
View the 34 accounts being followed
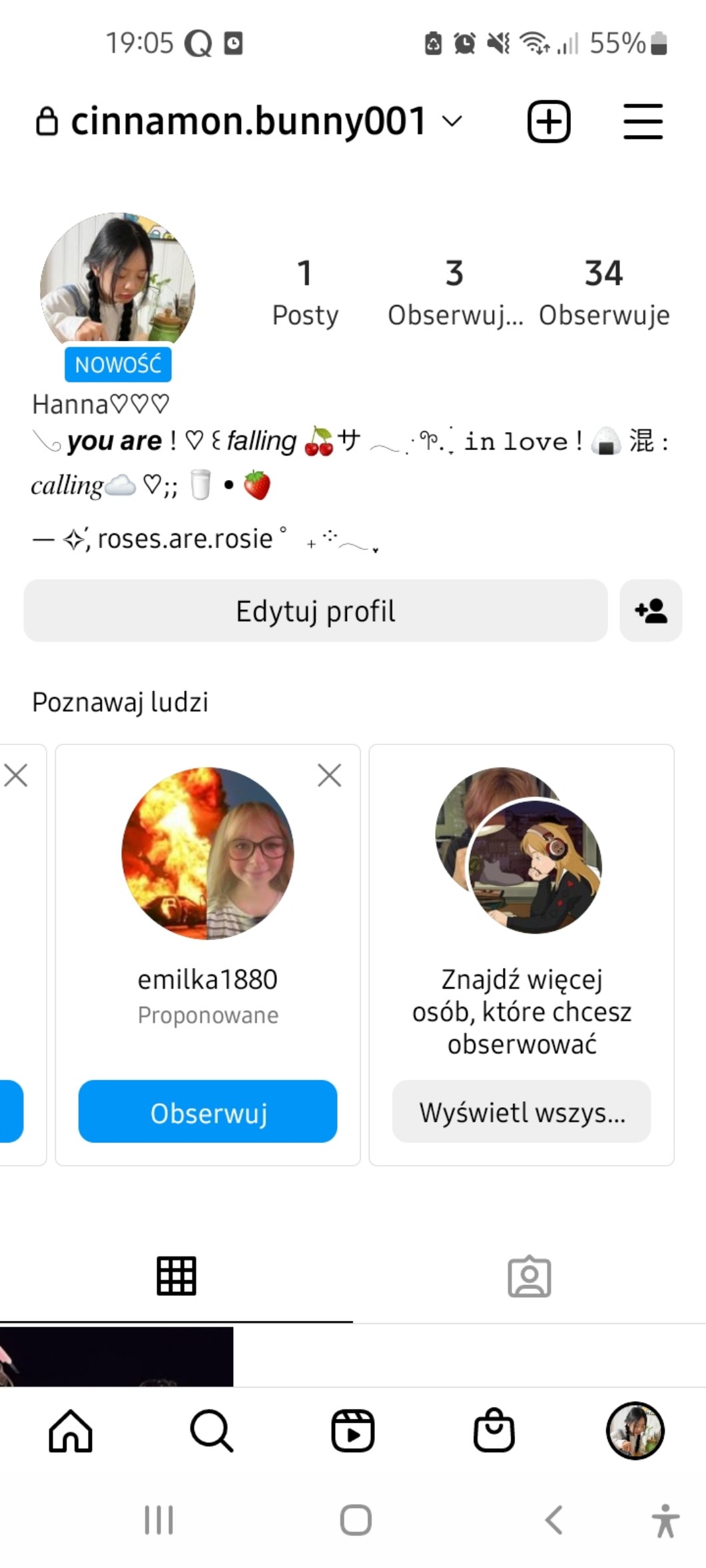[x=604, y=292]
